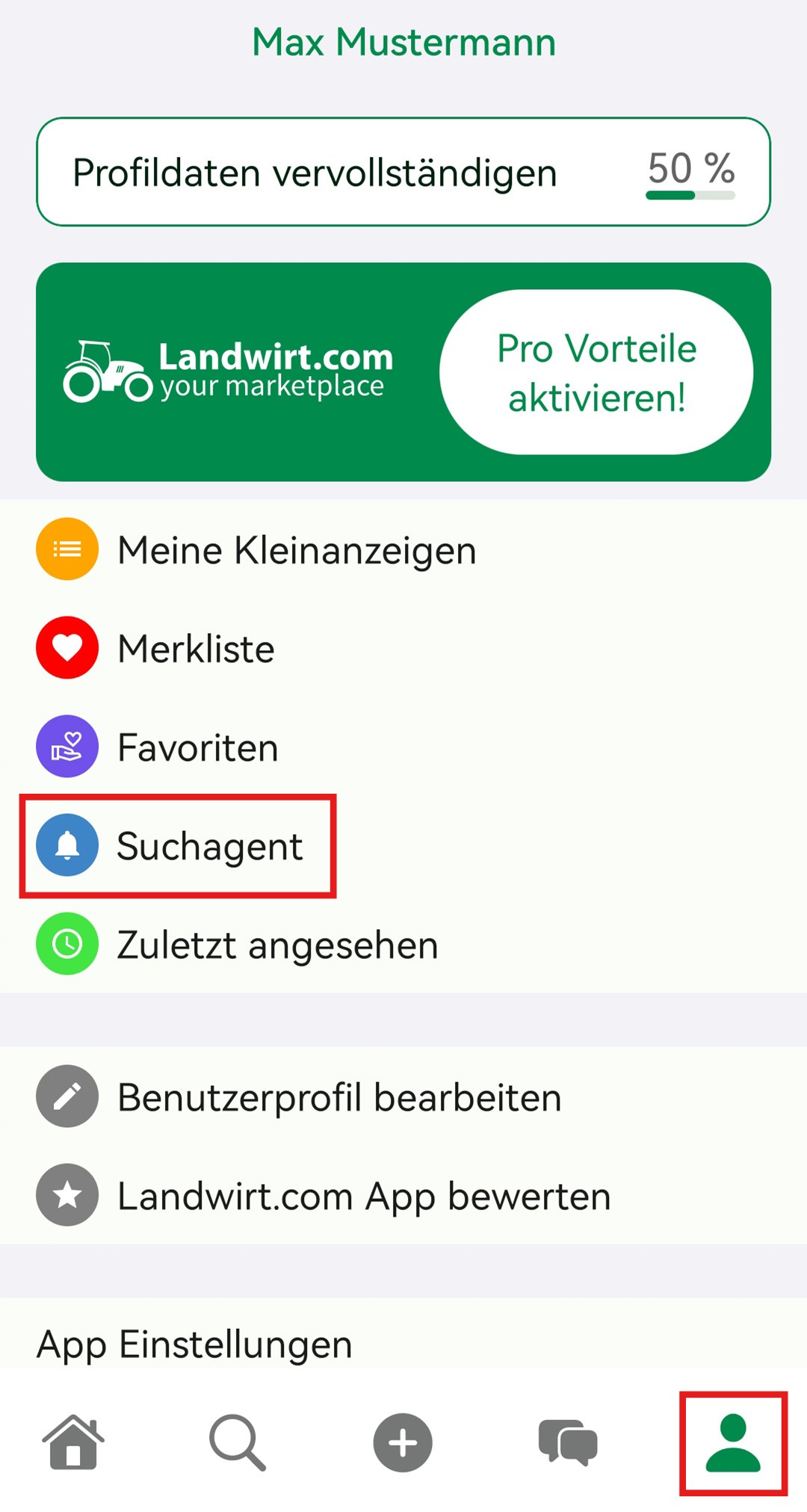This screenshot has height=1512, width=807.
Task: Open Profildaten vervollständigen
Action: (x=314, y=171)
